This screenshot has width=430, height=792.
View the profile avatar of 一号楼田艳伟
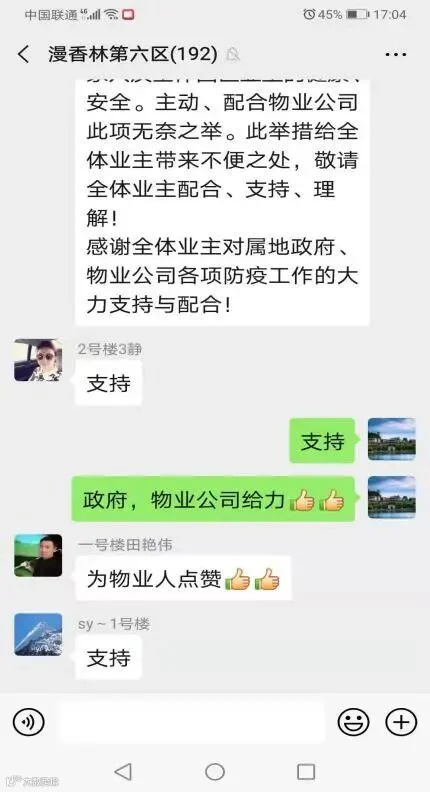38,556
